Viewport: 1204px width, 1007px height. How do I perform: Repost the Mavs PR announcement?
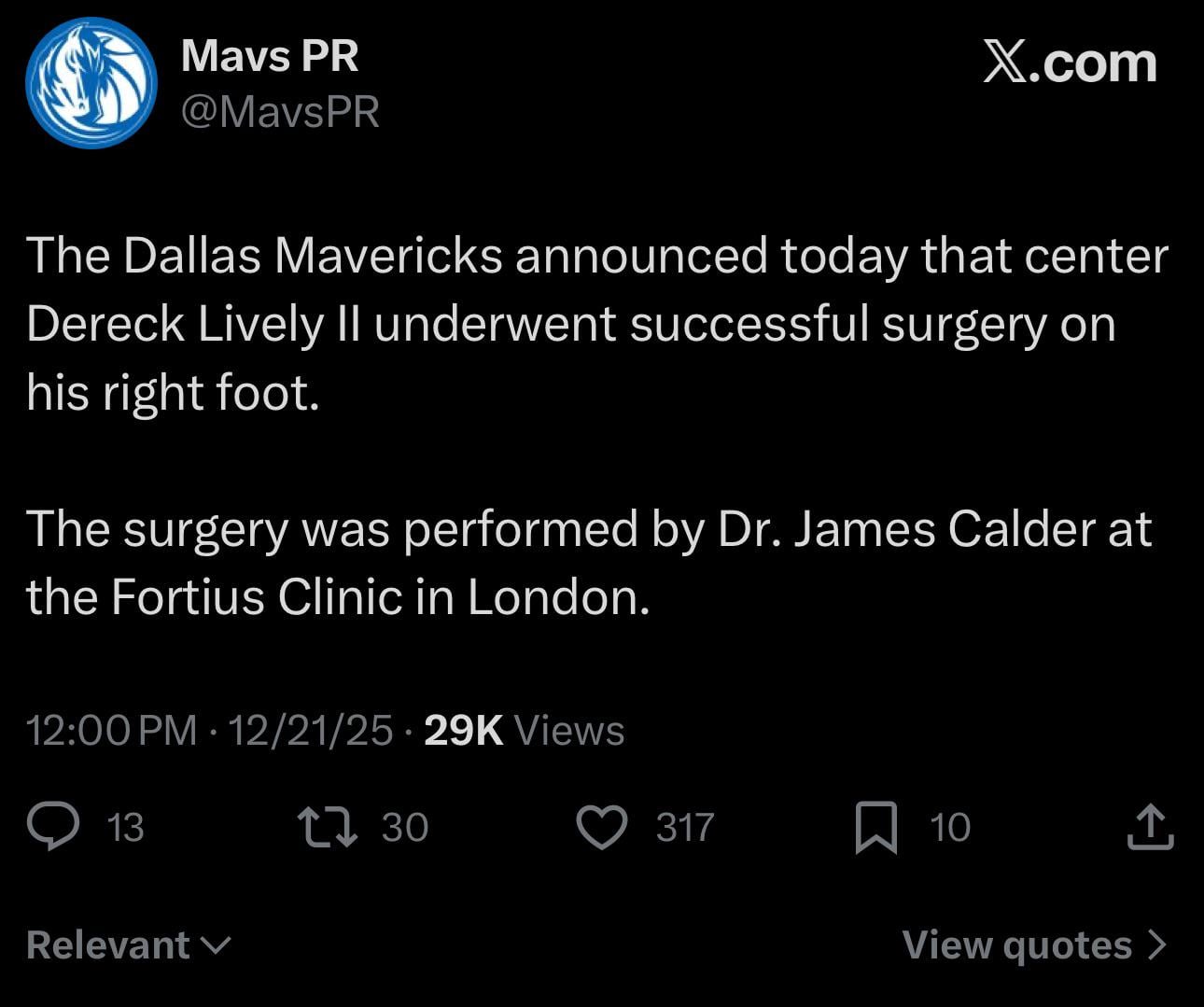[x=327, y=827]
